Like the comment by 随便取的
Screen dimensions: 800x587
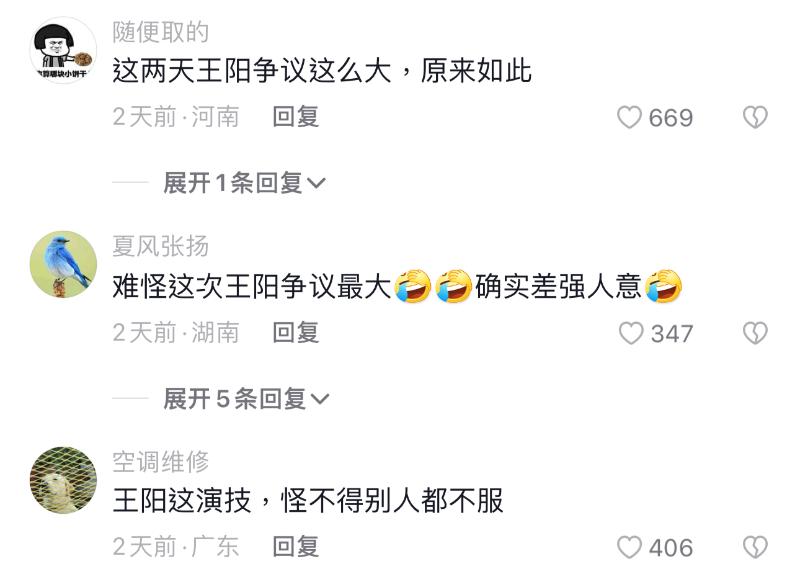pos(630,118)
